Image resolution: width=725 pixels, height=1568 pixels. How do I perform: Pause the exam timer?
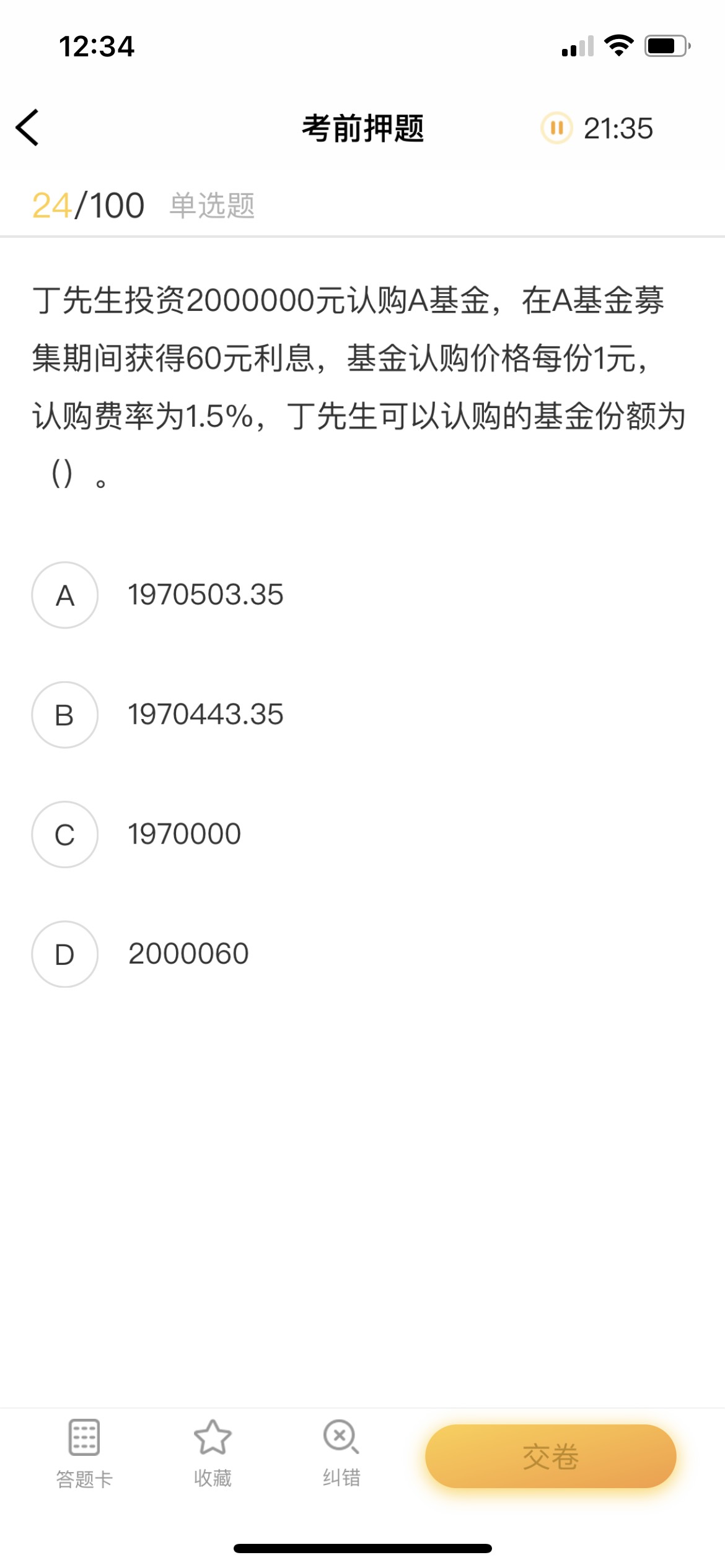coord(556,128)
